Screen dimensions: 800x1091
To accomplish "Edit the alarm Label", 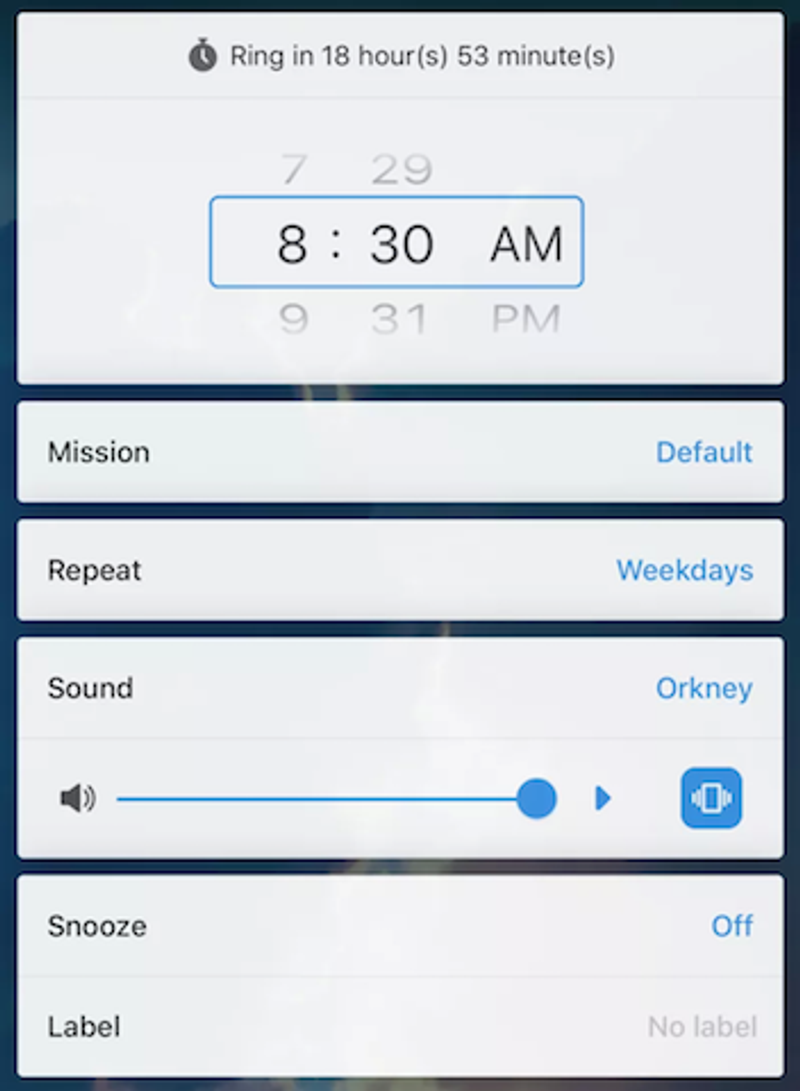I will 400,1026.
